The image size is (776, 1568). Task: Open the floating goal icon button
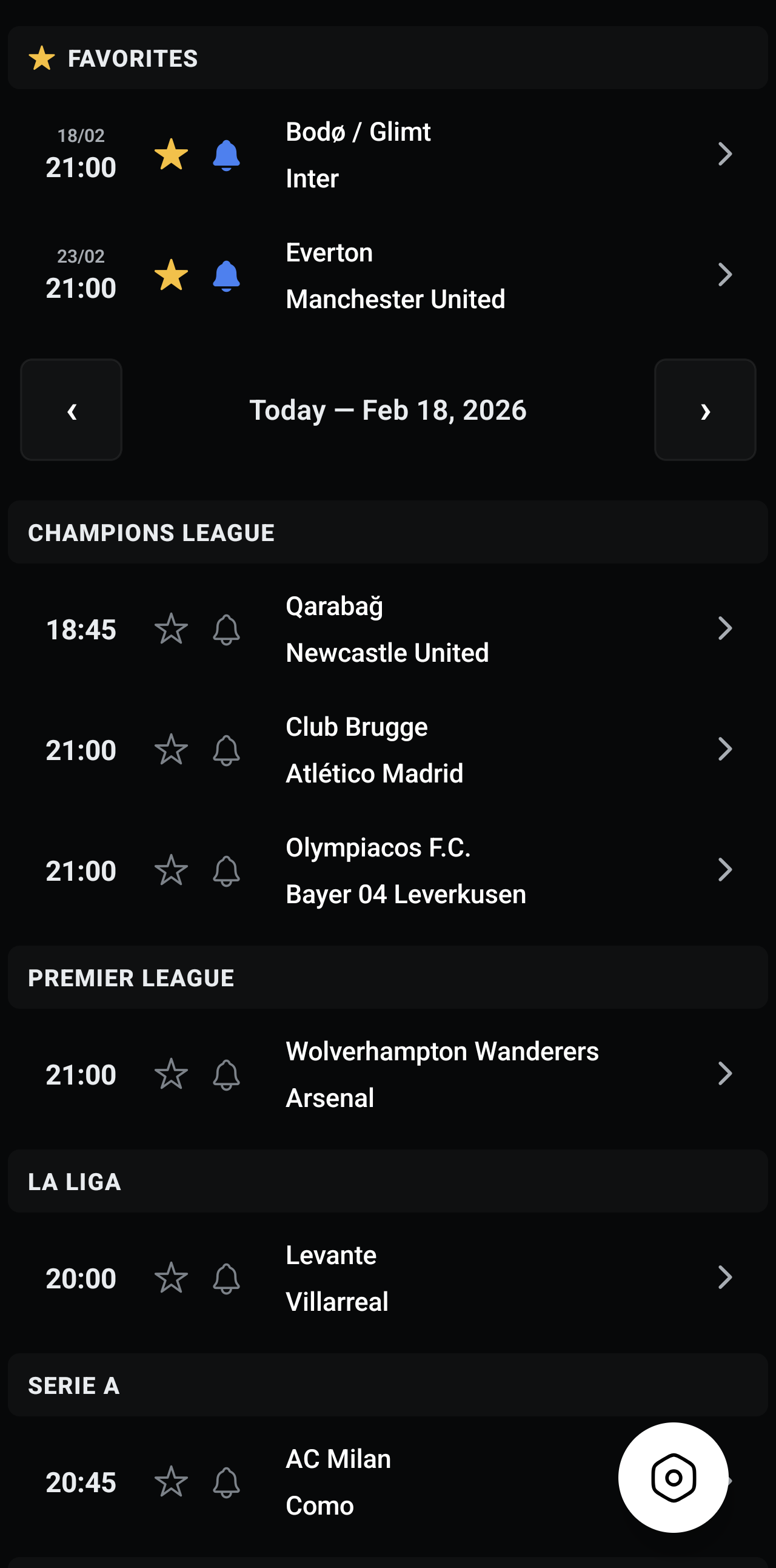674,1476
